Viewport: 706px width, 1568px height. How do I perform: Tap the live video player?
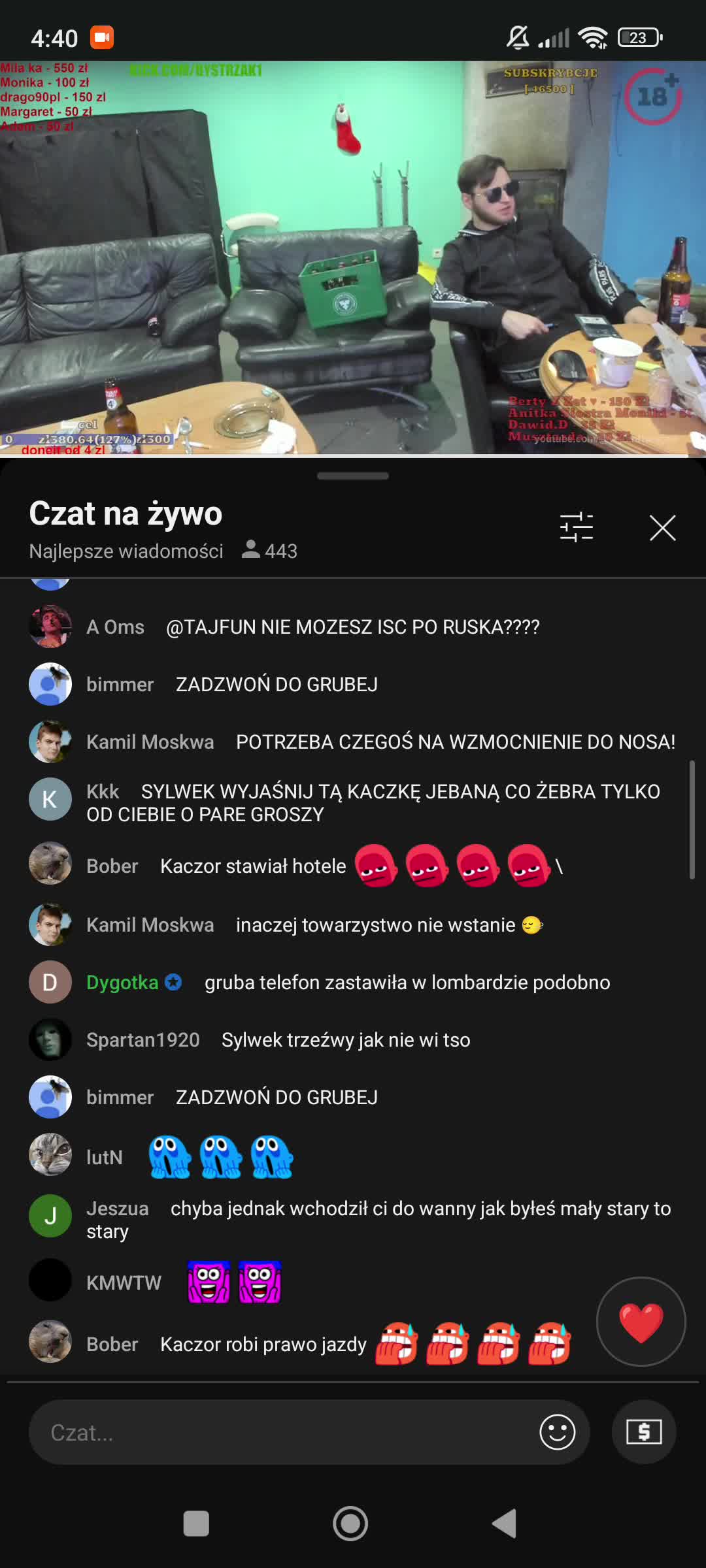point(353,258)
